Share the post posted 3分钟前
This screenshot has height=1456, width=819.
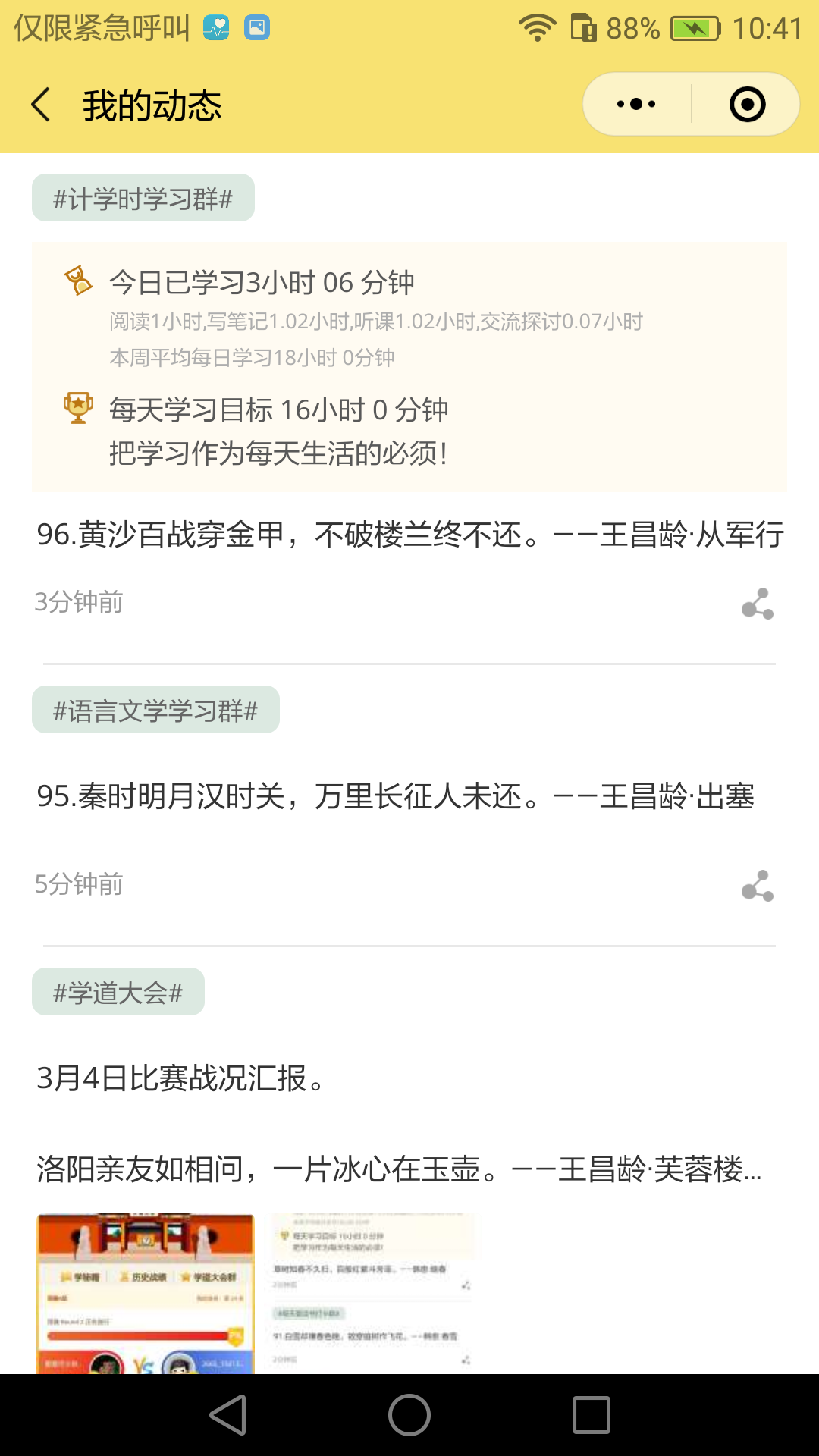click(x=758, y=604)
